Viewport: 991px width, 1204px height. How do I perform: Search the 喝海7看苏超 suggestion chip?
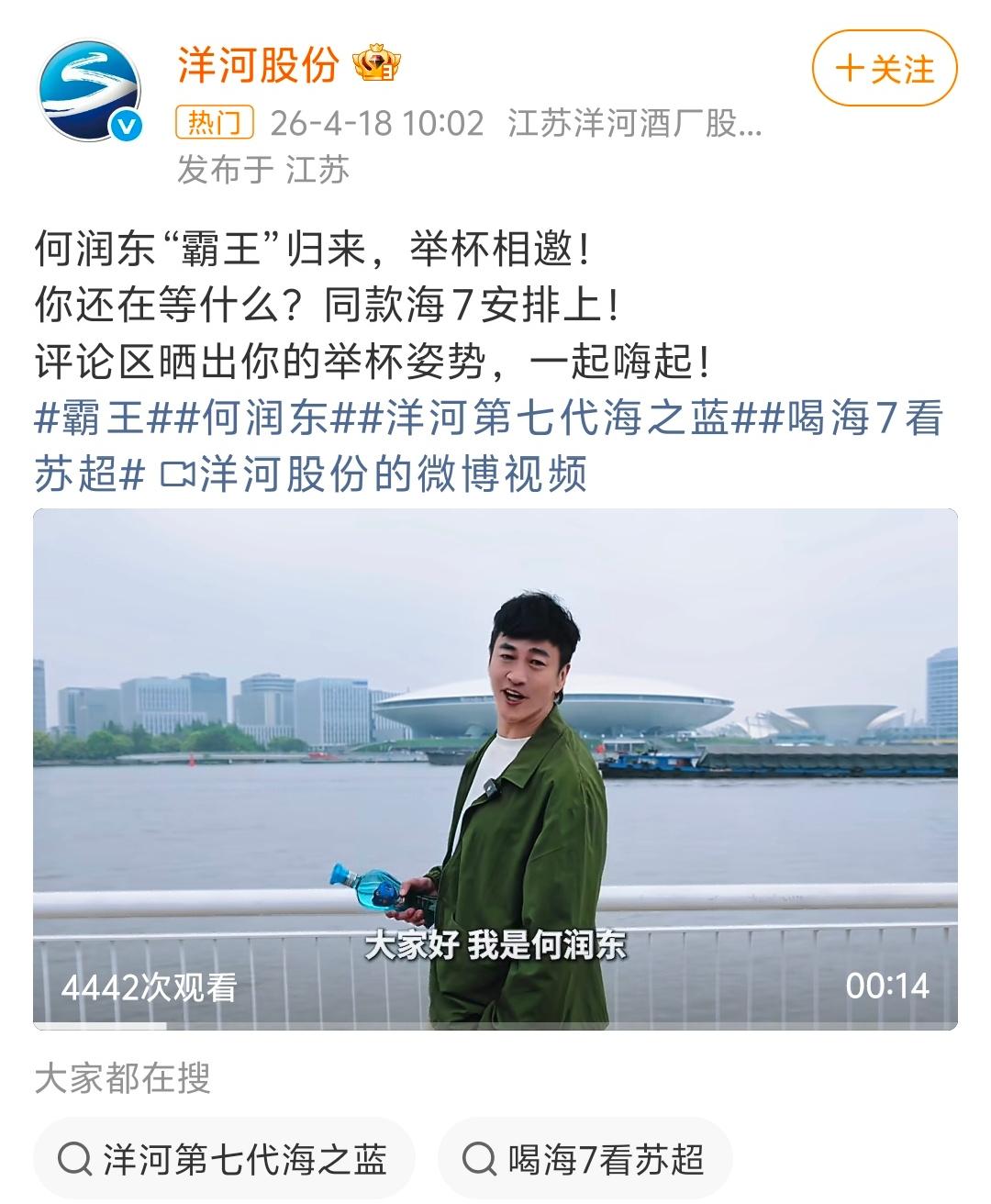tap(585, 1159)
